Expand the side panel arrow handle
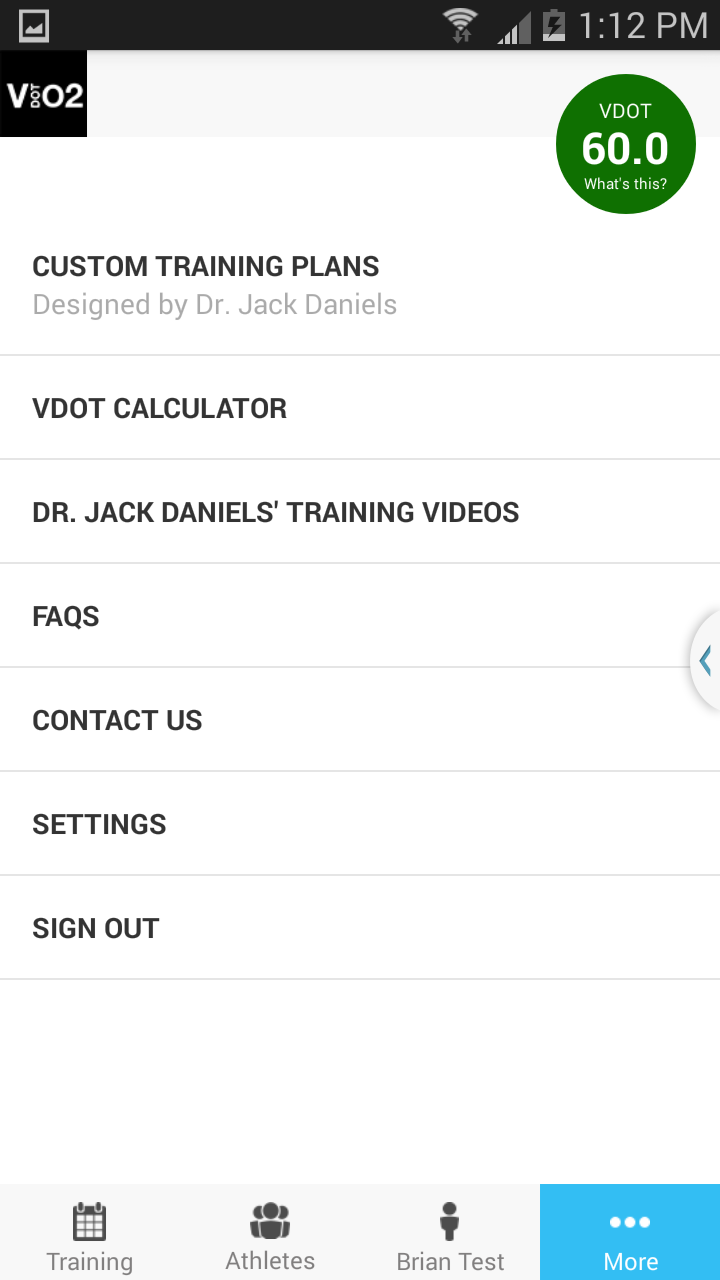 [x=706, y=661]
